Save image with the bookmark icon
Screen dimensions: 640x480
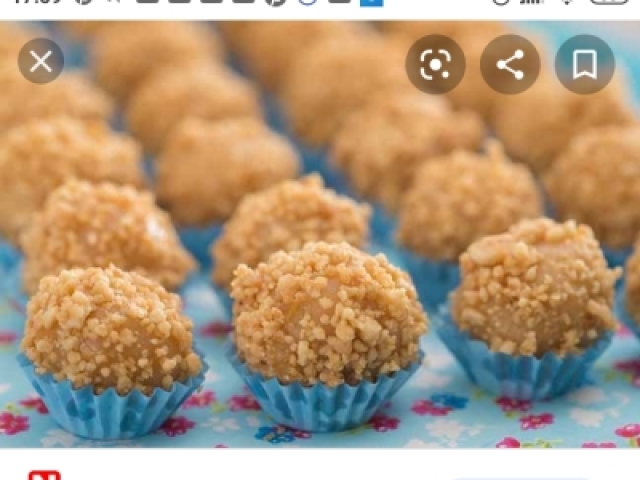coord(584,65)
